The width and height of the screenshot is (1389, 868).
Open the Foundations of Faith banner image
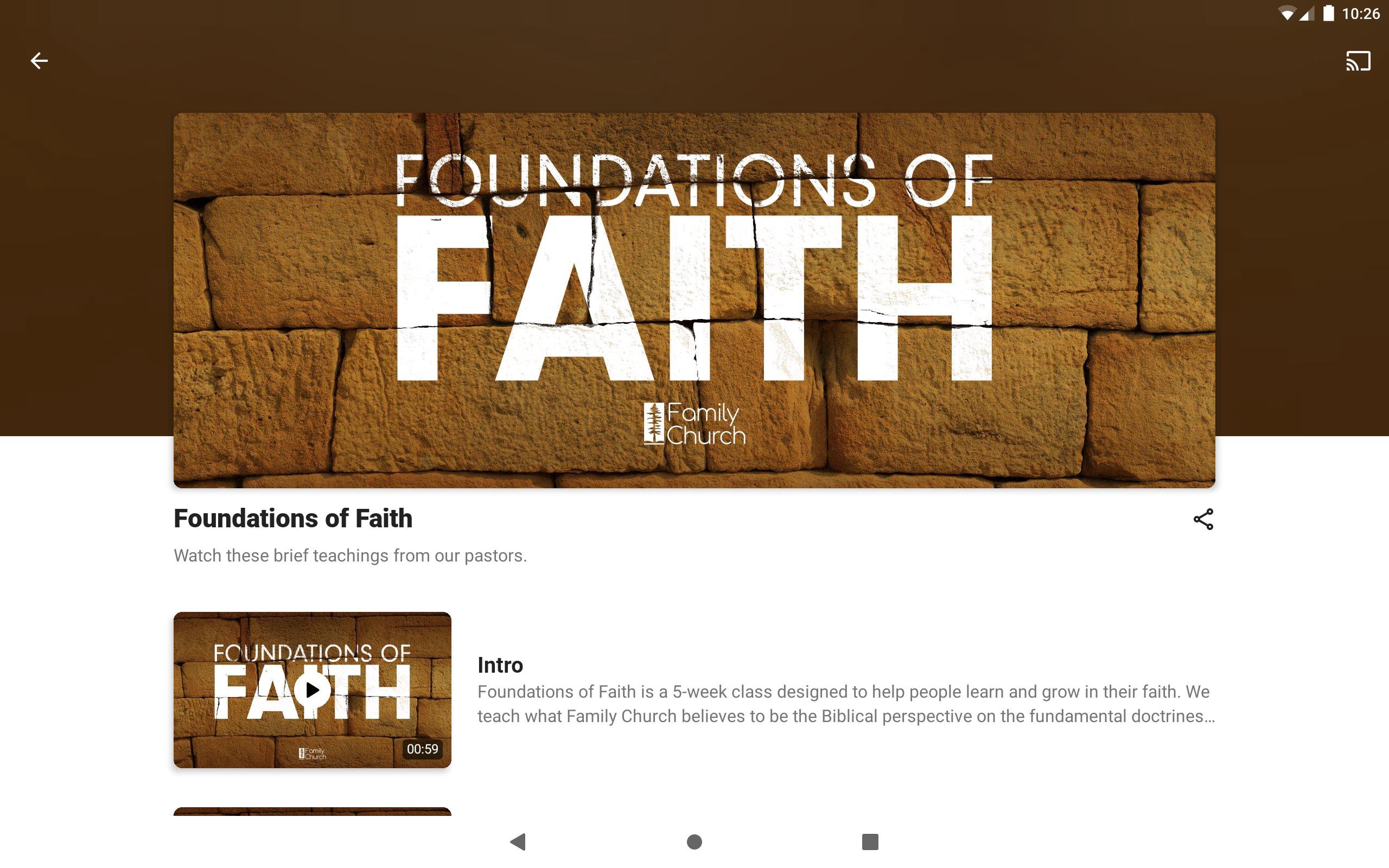click(x=694, y=299)
